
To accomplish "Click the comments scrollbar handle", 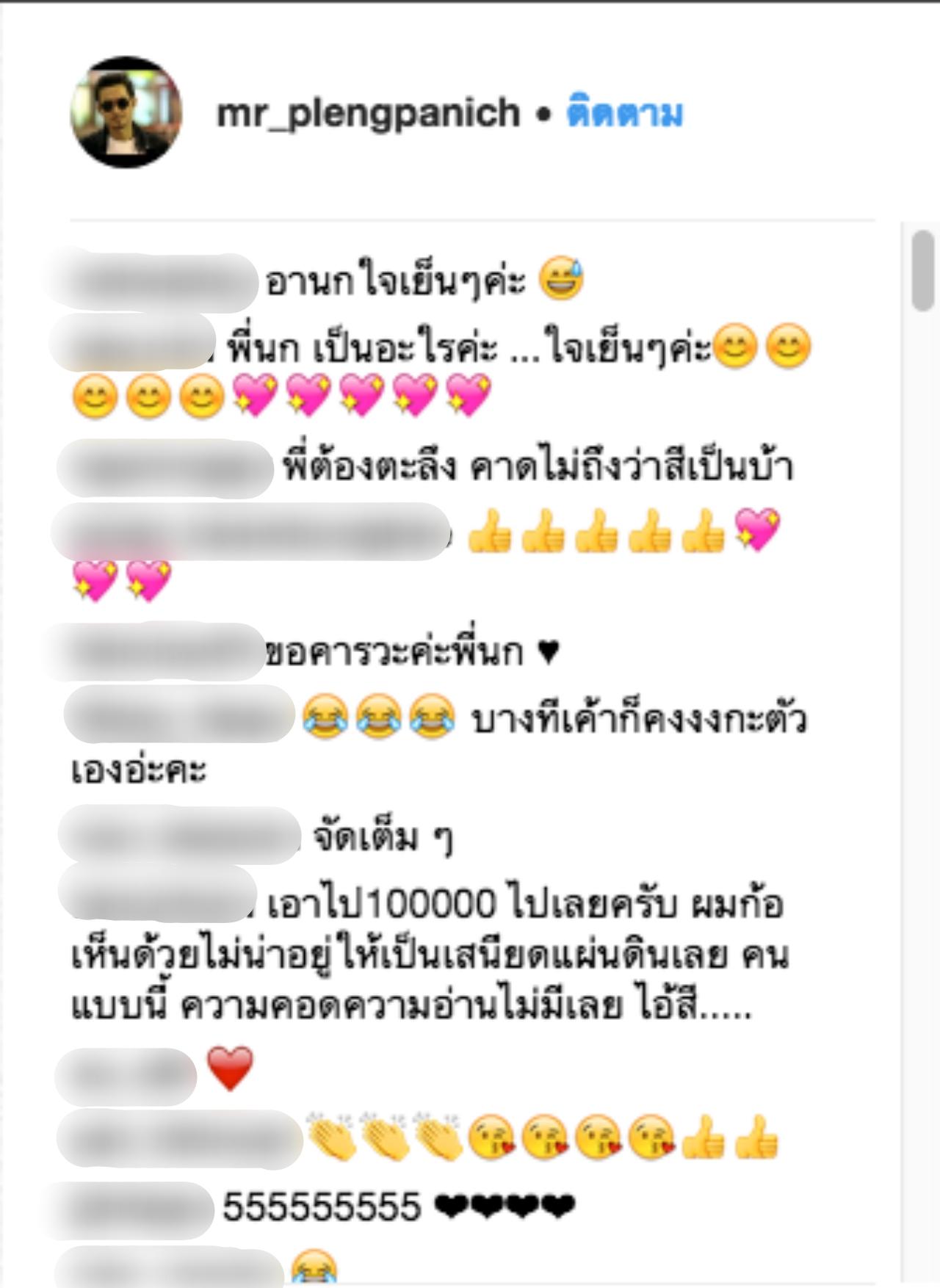I will click(922, 269).
